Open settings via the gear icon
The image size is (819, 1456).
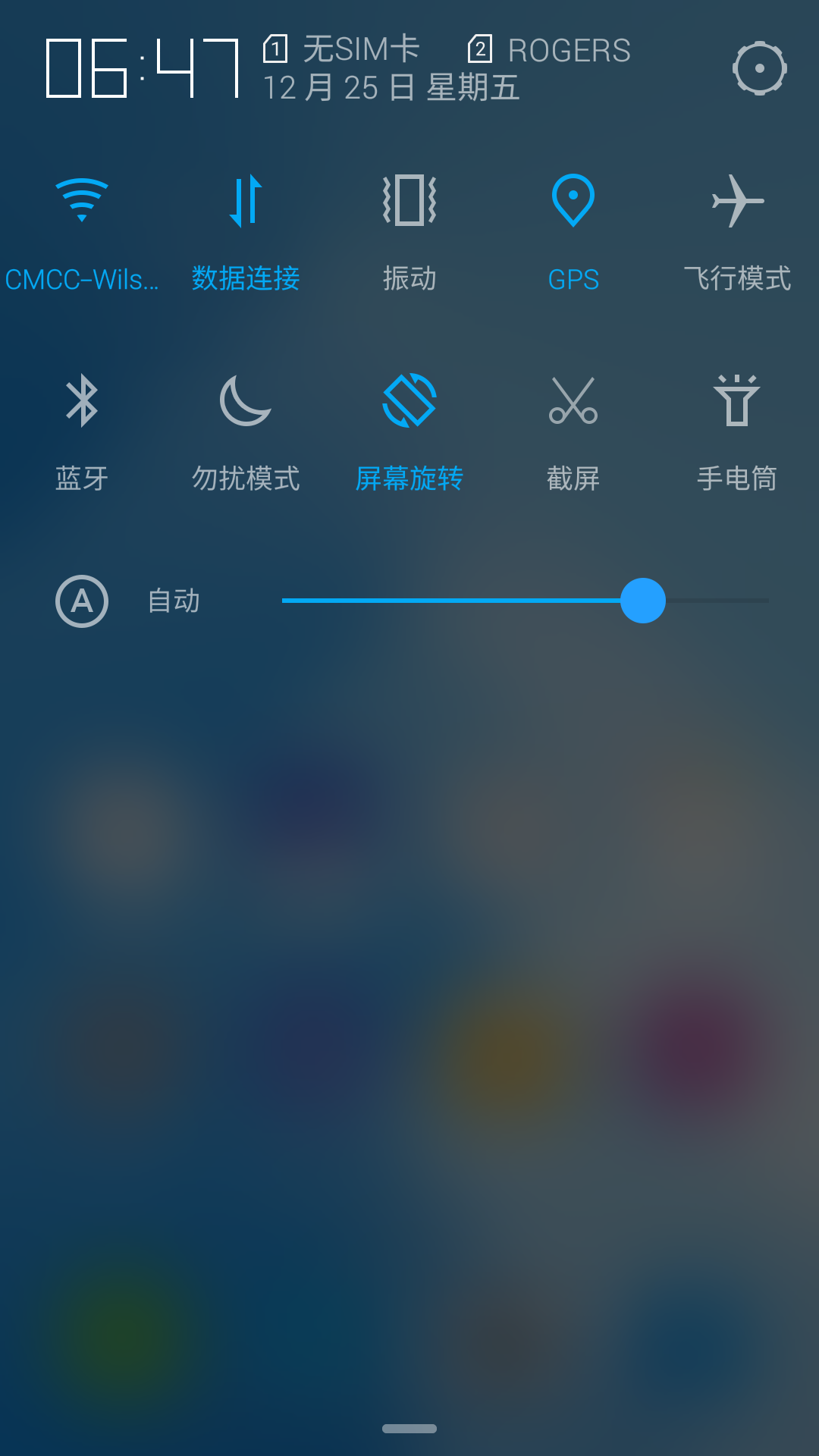(x=759, y=68)
